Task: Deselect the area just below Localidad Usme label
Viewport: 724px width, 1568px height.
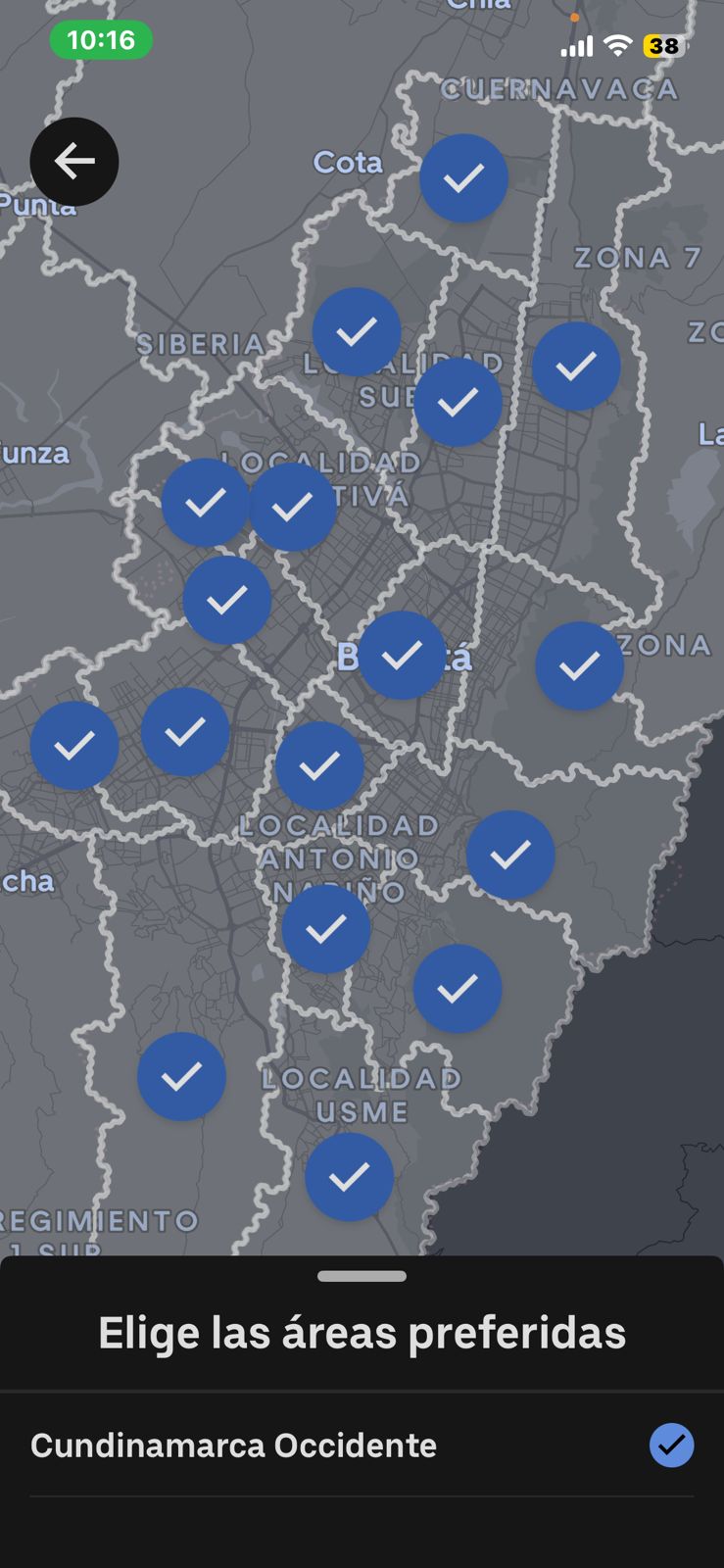Action: pos(349,1177)
